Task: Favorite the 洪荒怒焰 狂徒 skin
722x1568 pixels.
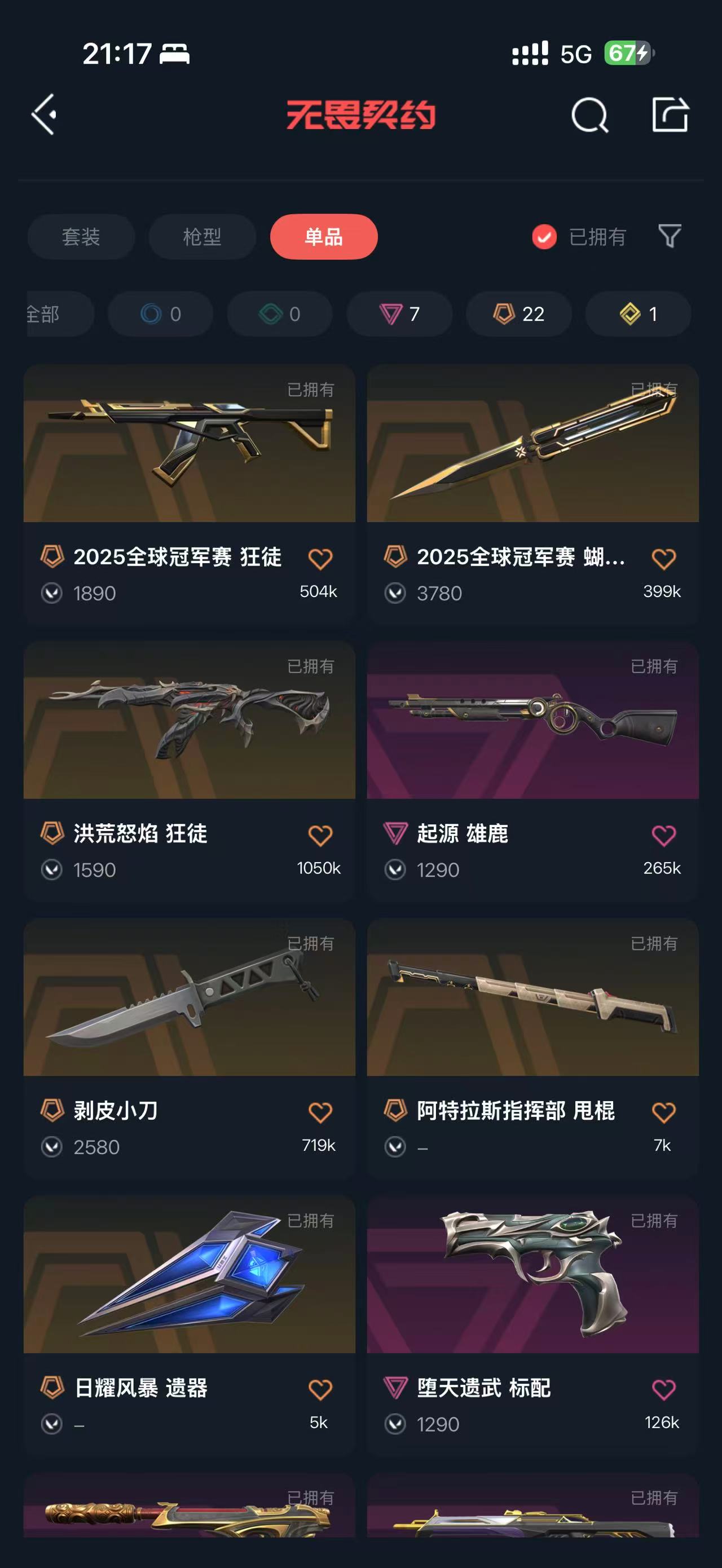Action: (320, 835)
